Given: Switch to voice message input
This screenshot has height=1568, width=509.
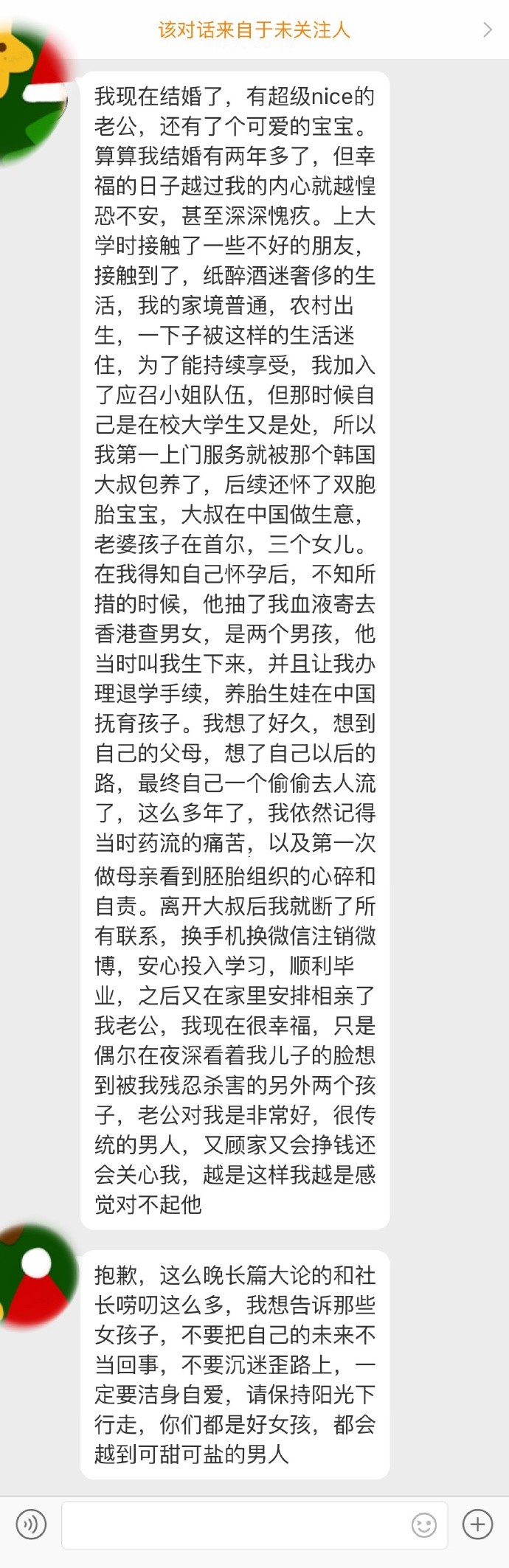Looking at the screenshot, I should tap(31, 1524).
